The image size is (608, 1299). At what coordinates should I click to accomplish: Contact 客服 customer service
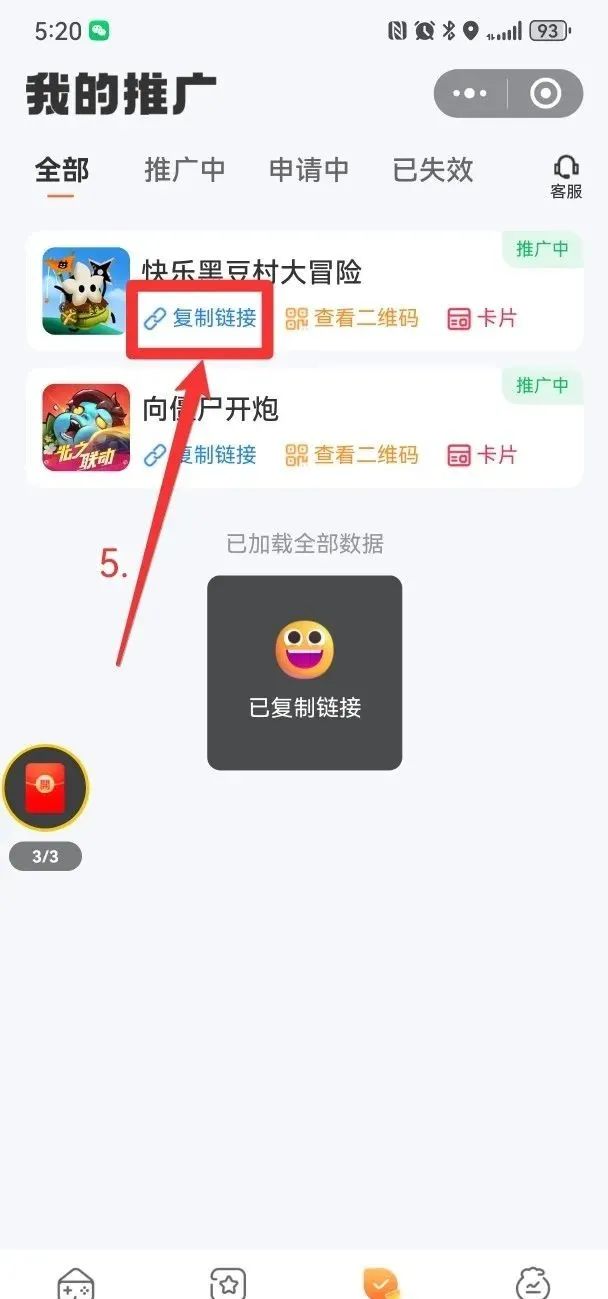[x=566, y=176]
